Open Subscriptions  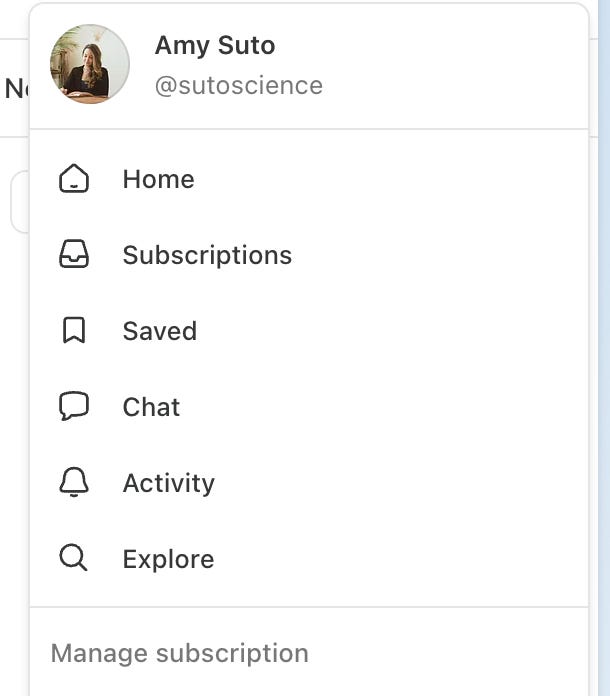309,255
